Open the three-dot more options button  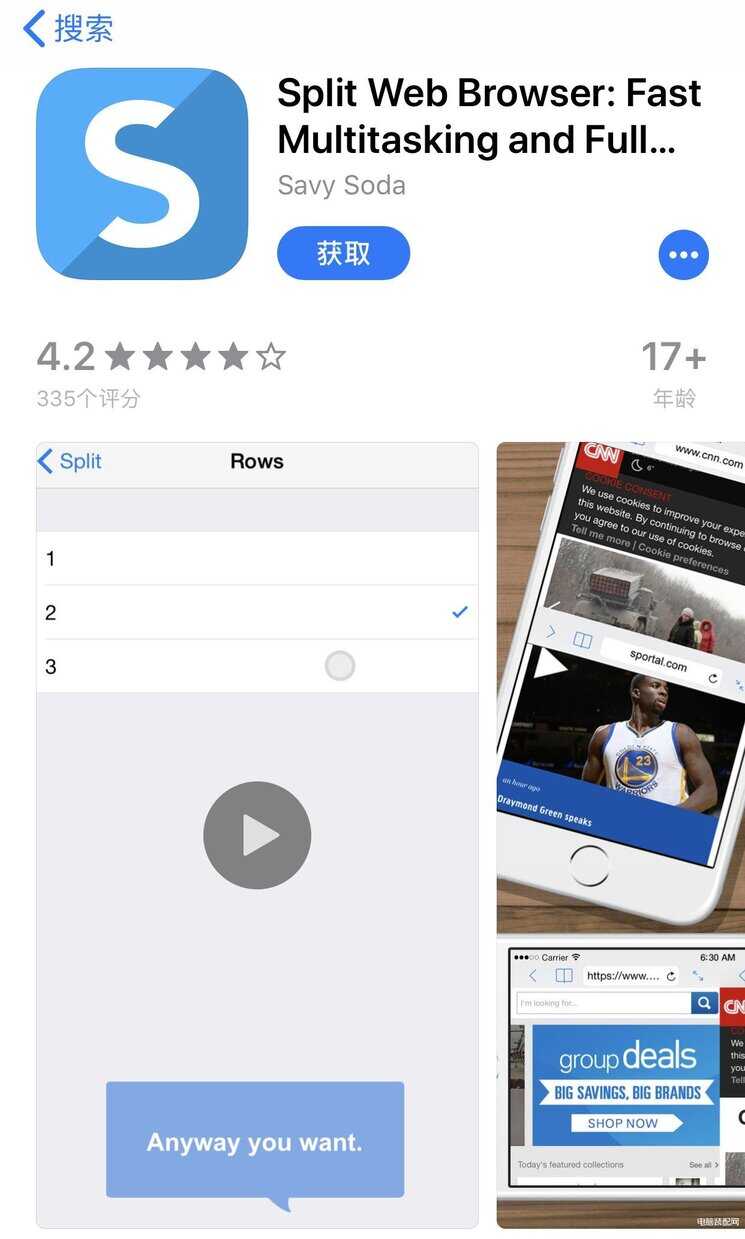683,254
